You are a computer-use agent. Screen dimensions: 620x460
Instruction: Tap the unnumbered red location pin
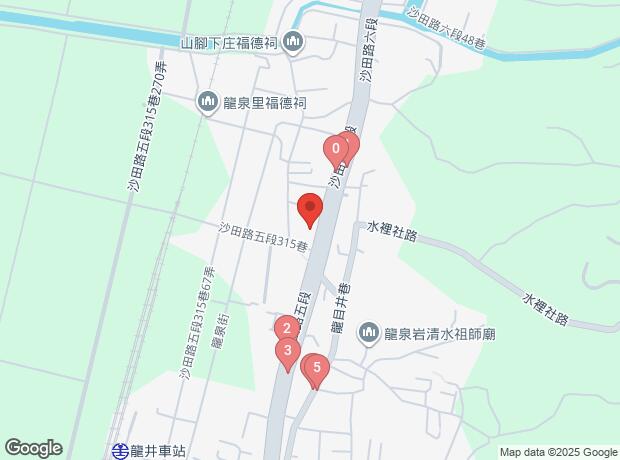pyautogui.click(x=310, y=211)
